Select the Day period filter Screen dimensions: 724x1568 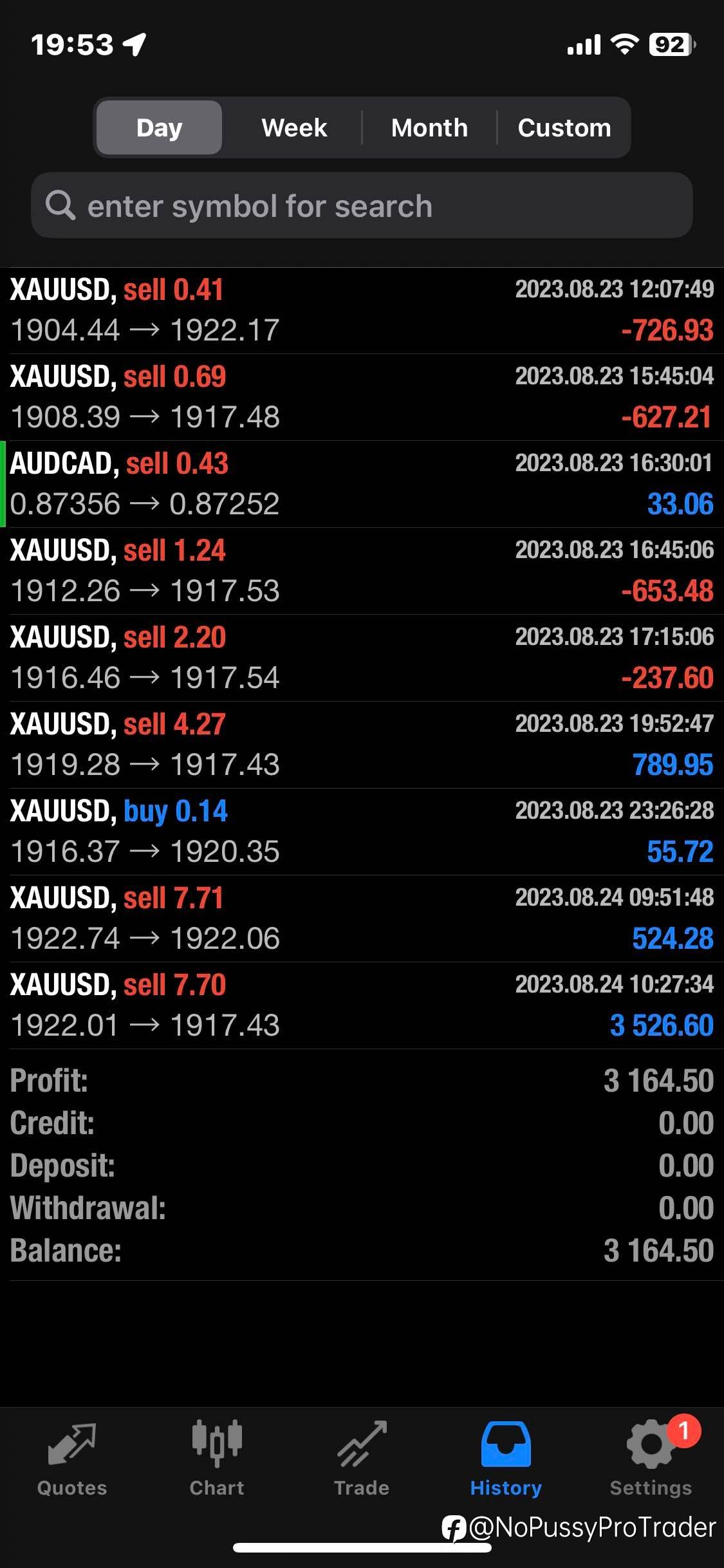click(x=159, y=127)
